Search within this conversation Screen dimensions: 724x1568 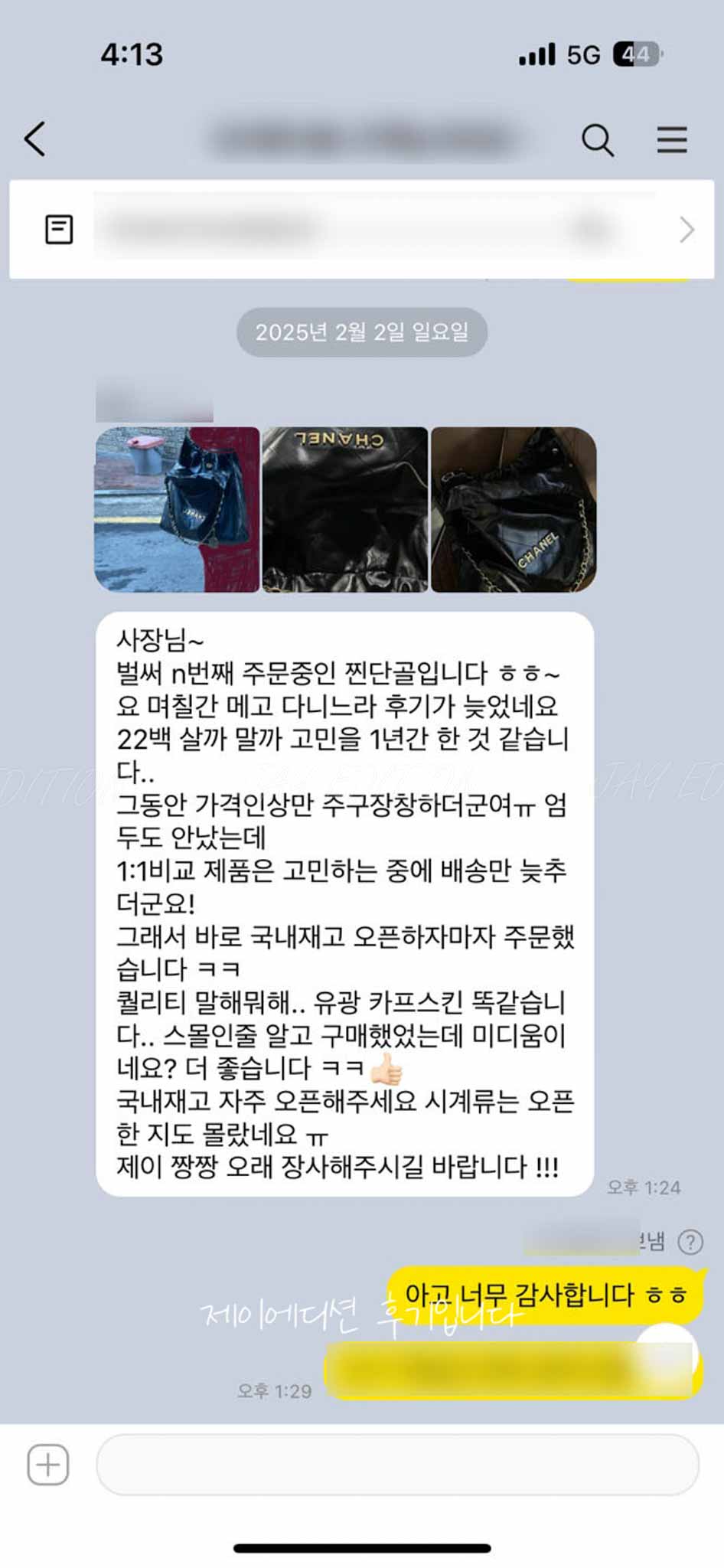pos(597,140)
